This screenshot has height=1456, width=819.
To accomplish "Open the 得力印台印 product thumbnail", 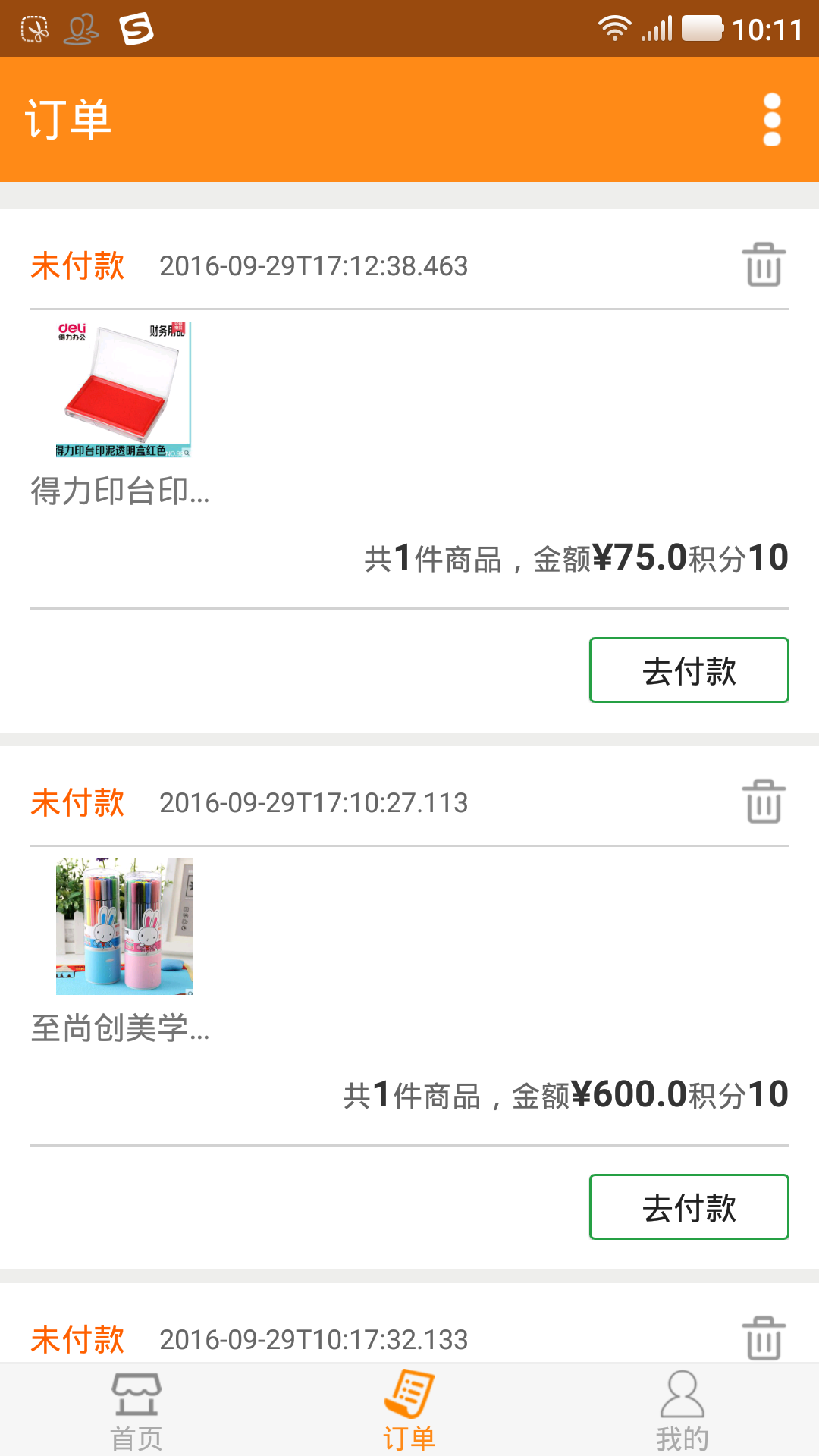I will click(124, 390).
